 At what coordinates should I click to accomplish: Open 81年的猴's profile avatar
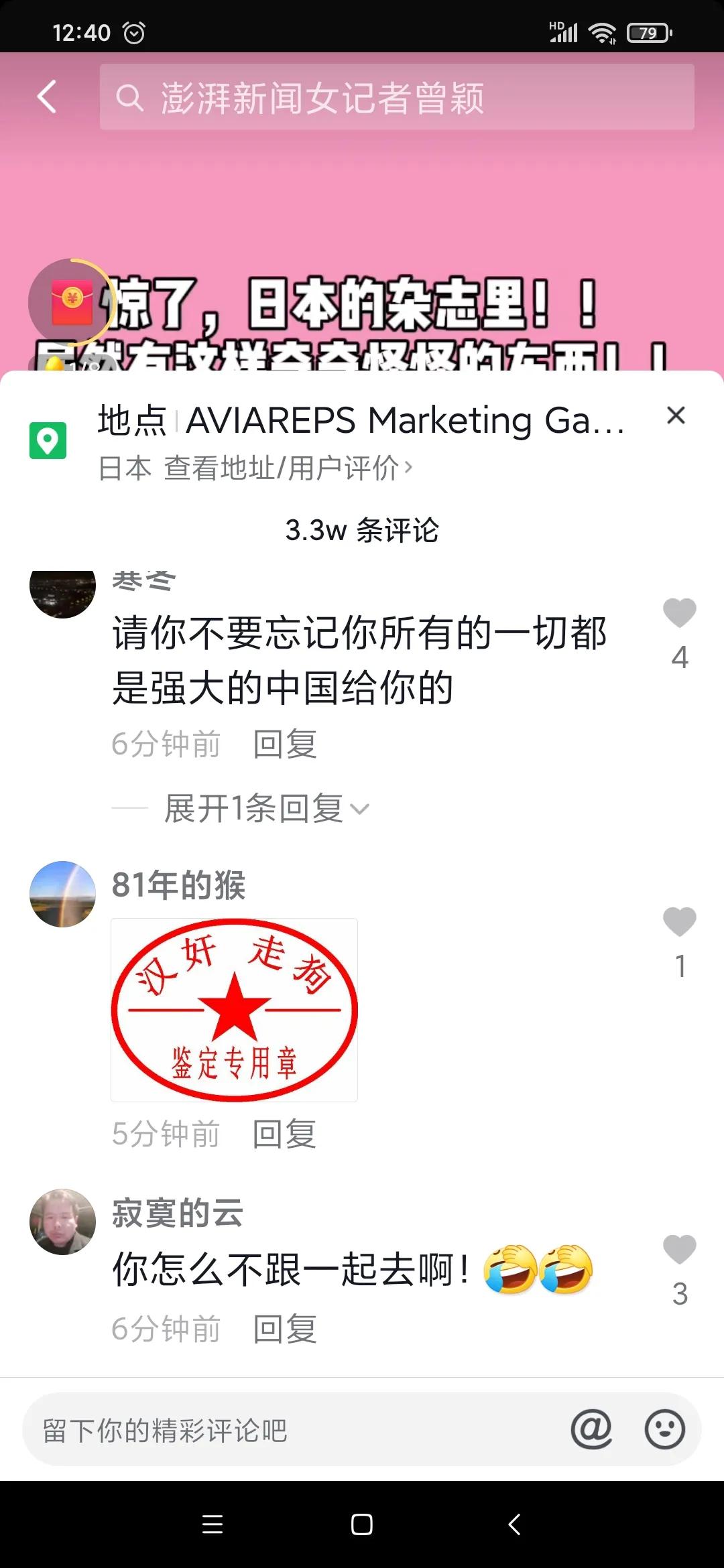pyautogui.click(x=63, y=895)
